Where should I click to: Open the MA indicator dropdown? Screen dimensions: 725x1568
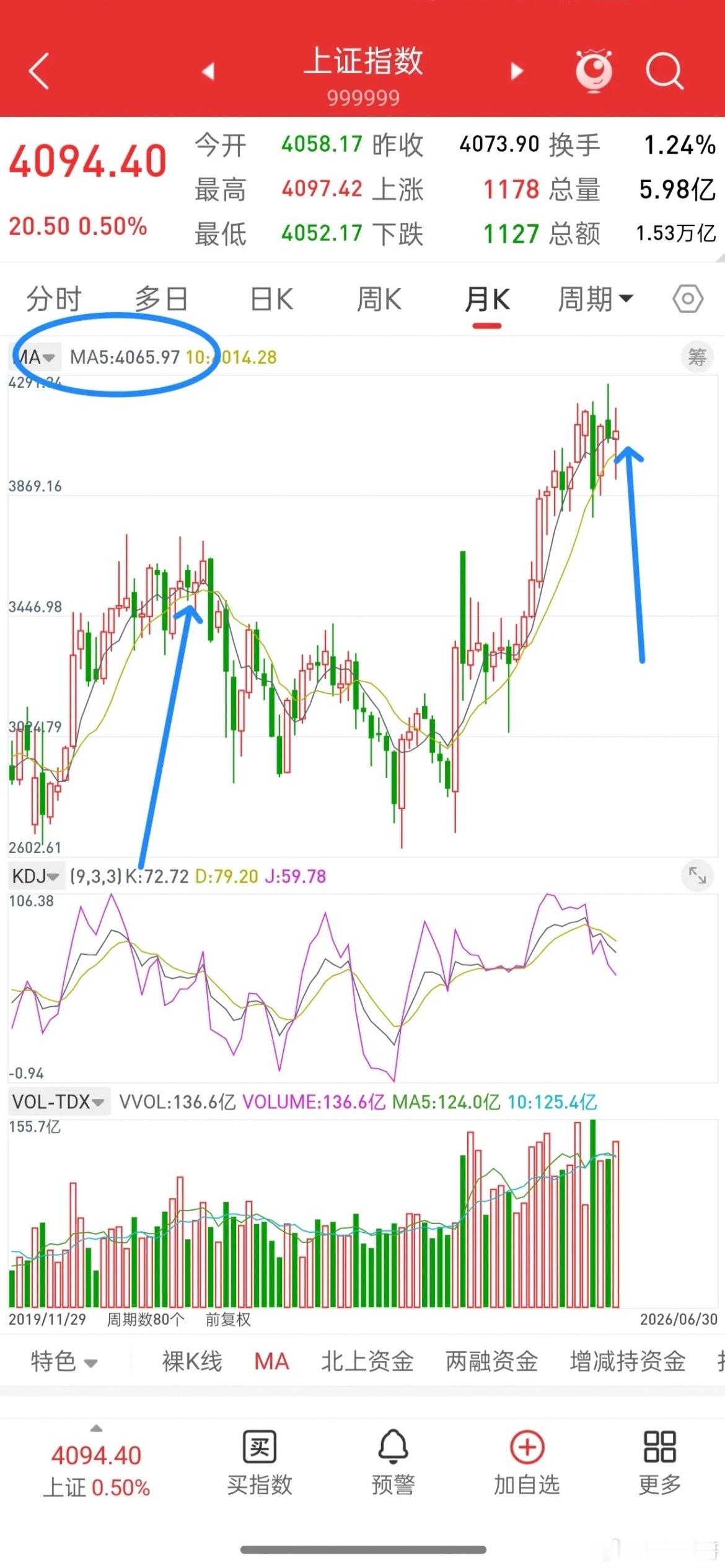click(x=35, y=357)
